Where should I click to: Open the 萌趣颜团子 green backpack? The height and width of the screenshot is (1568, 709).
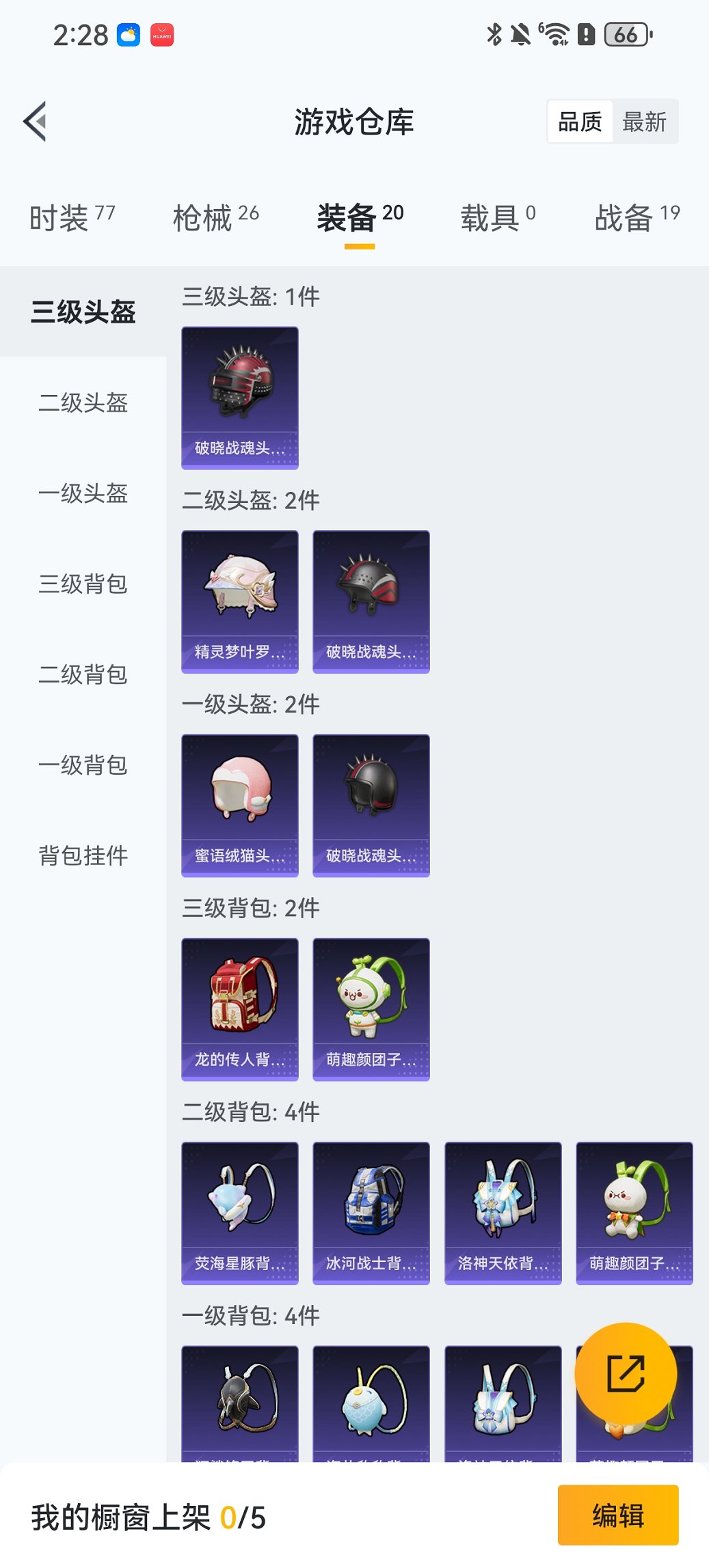[x=371, y=1008]
